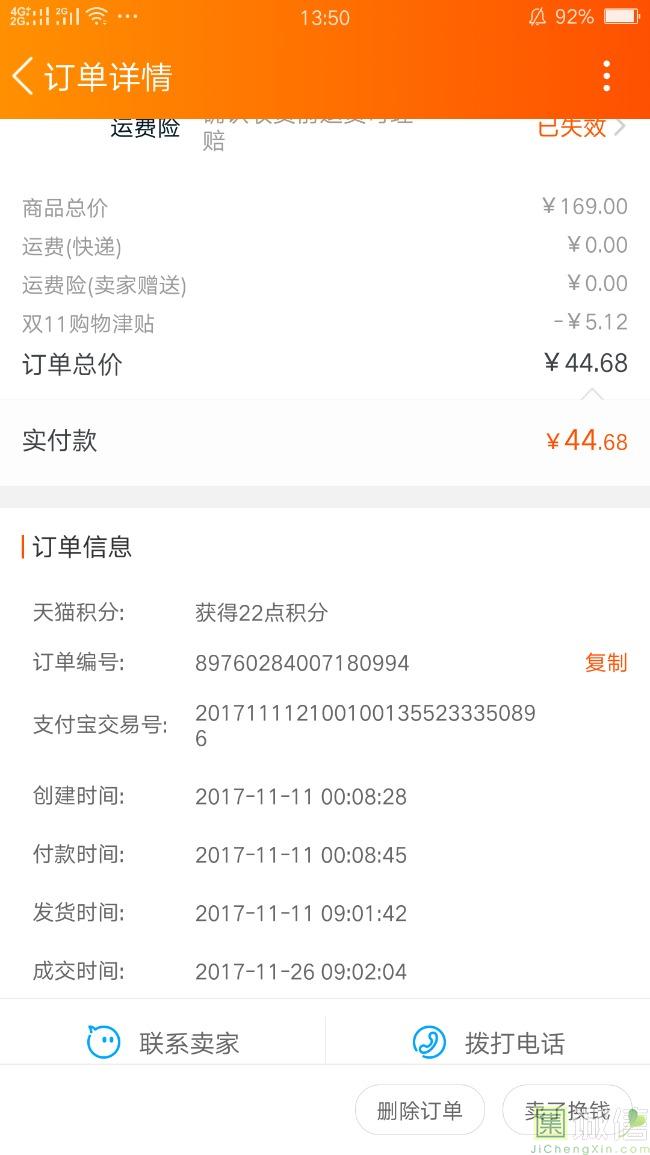Viewport: 650px width, 1155px height.
Task: Go back from 订单详情 page
Action: (23, 77)
